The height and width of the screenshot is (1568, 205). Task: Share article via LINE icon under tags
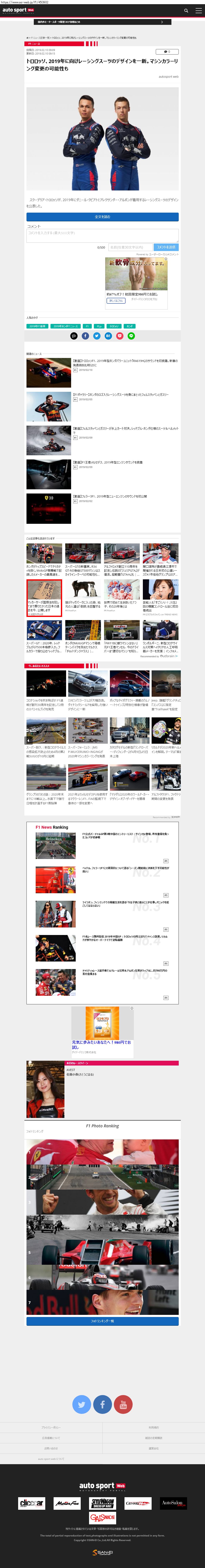click(x=131, y=336)
